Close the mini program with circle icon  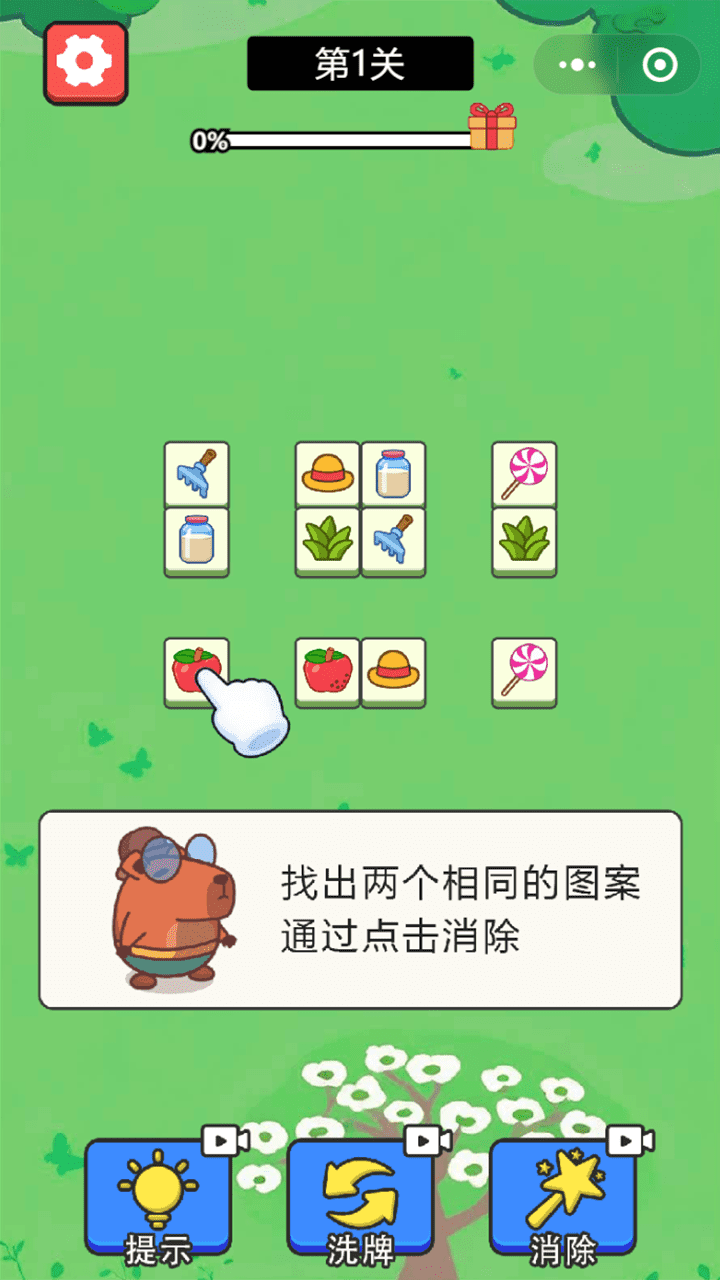(x=659, y=66)
